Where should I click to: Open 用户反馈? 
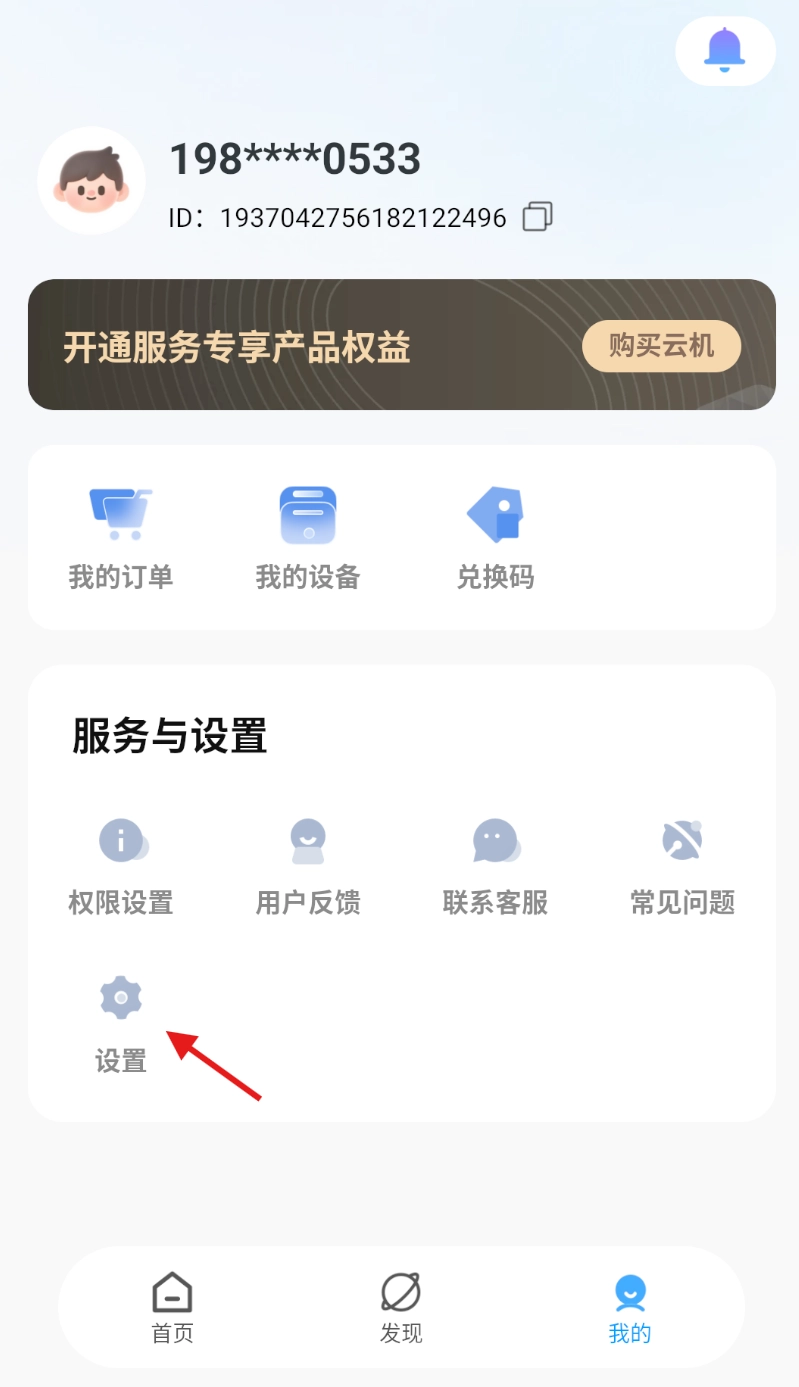307,864
